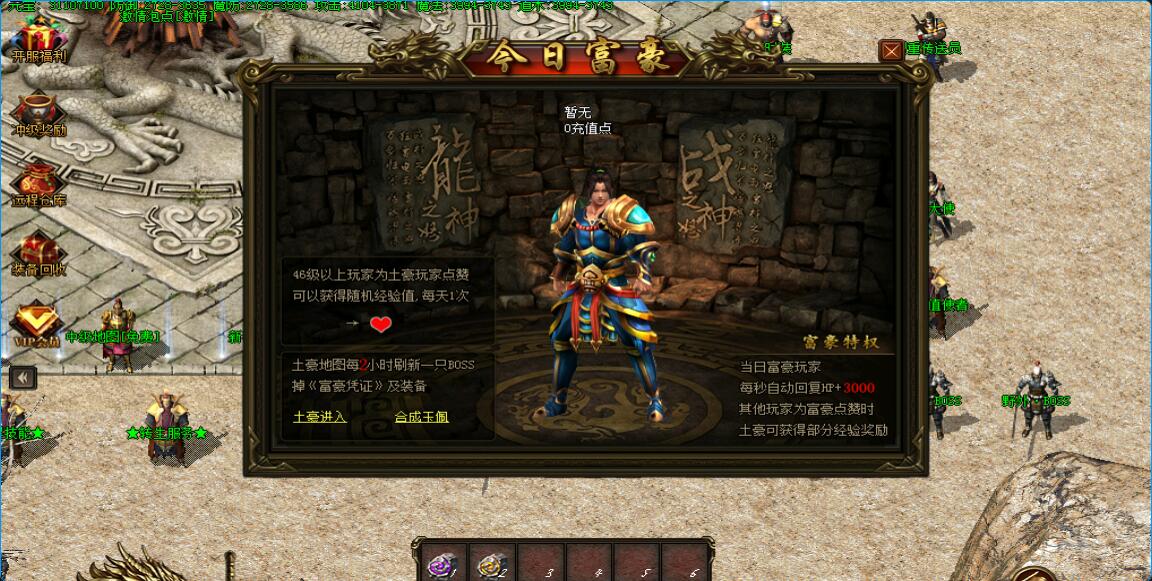The width and height of the screenshot is (1152, 581).
Task: Collapse the left icon panel arrow
Action: [x=23, y=377]
